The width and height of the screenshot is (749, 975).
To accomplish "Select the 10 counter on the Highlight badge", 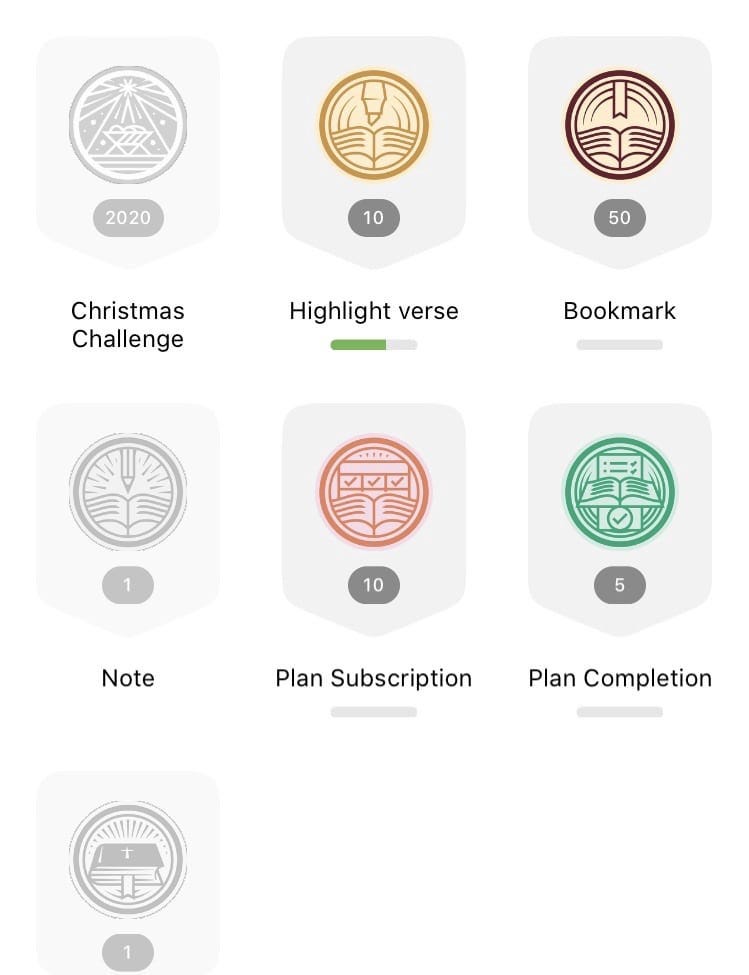I will 373,217.
